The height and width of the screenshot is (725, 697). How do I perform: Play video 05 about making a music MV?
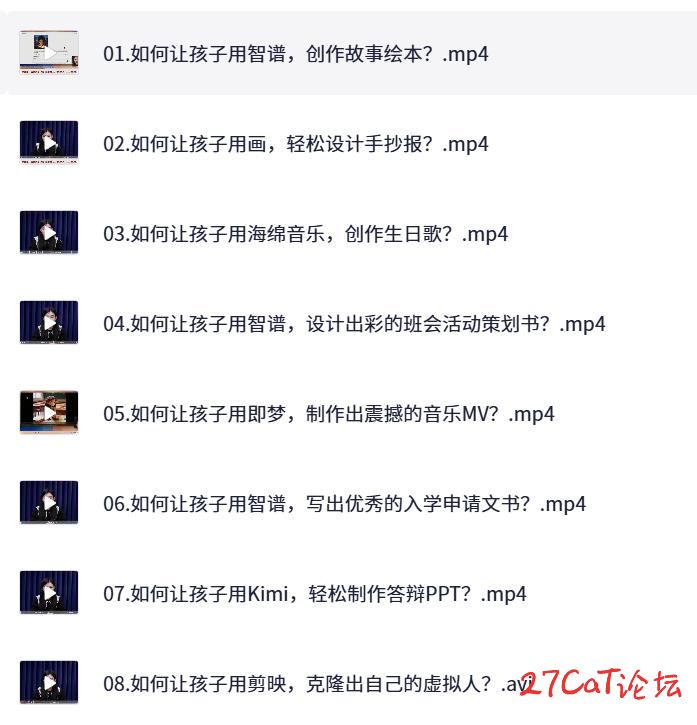click(x=48, y=413)
